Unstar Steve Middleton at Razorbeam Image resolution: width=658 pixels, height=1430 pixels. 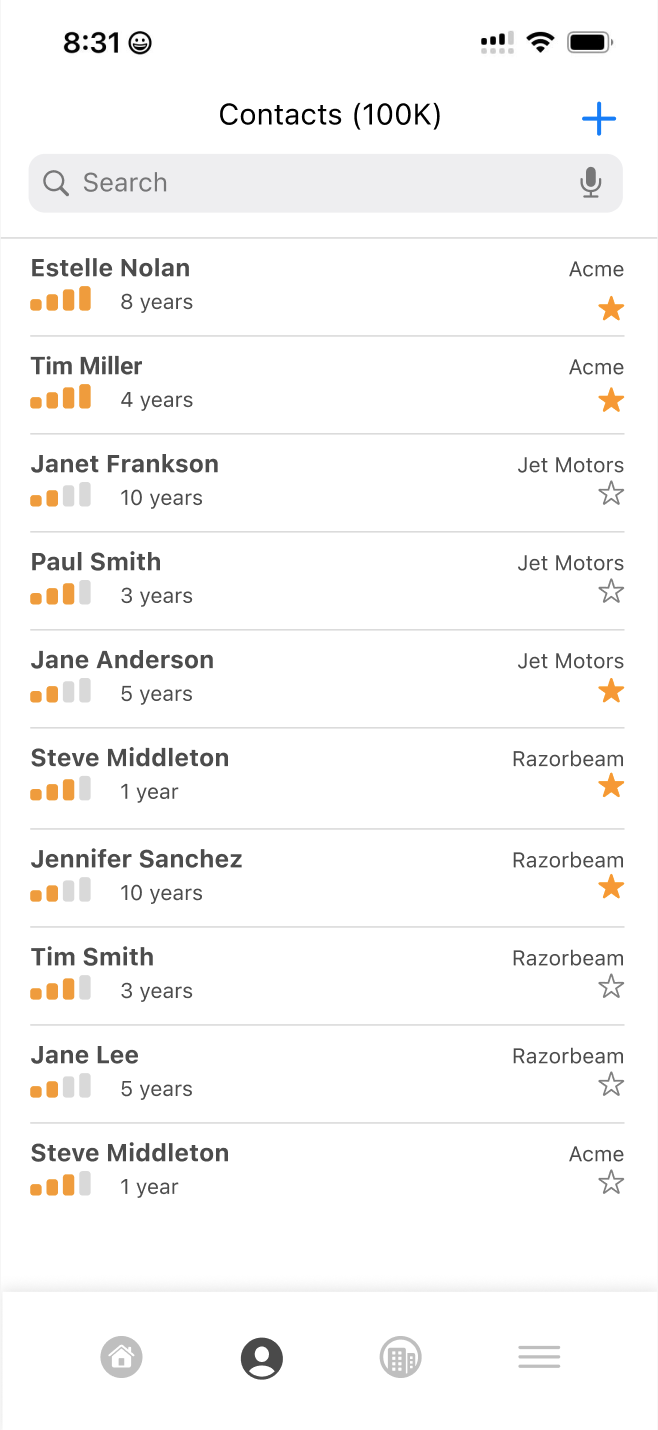pyautogui.click(x=611, y=787)
